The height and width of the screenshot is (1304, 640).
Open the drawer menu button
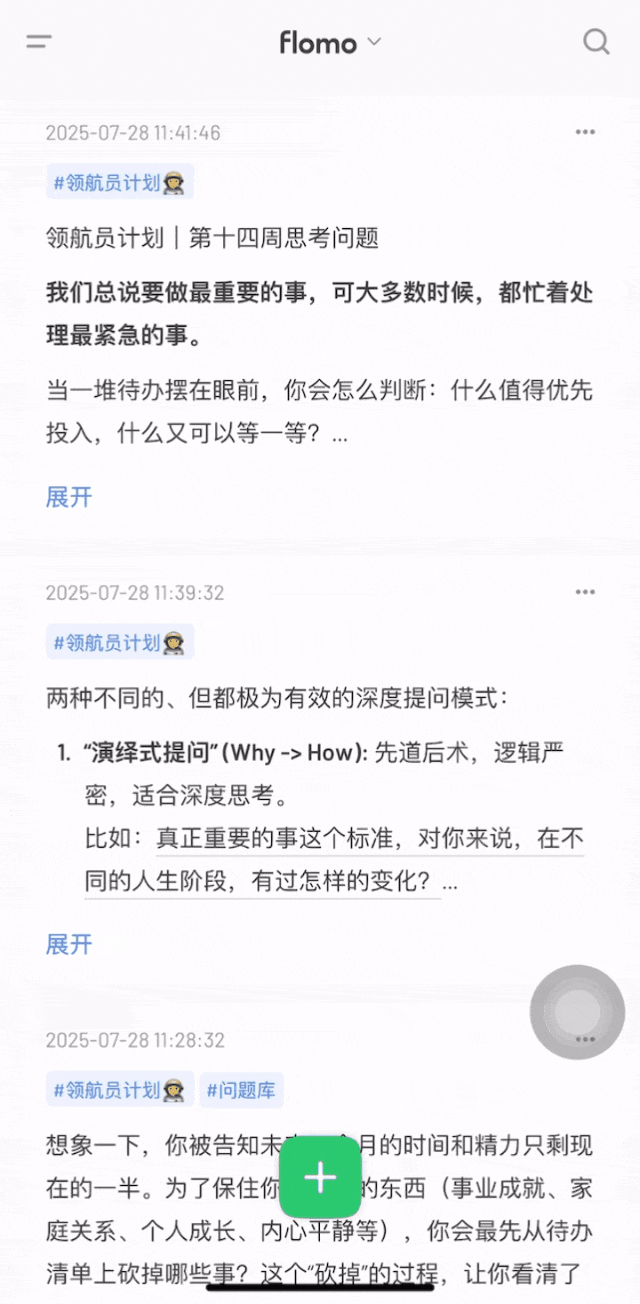tap(39, 42)
